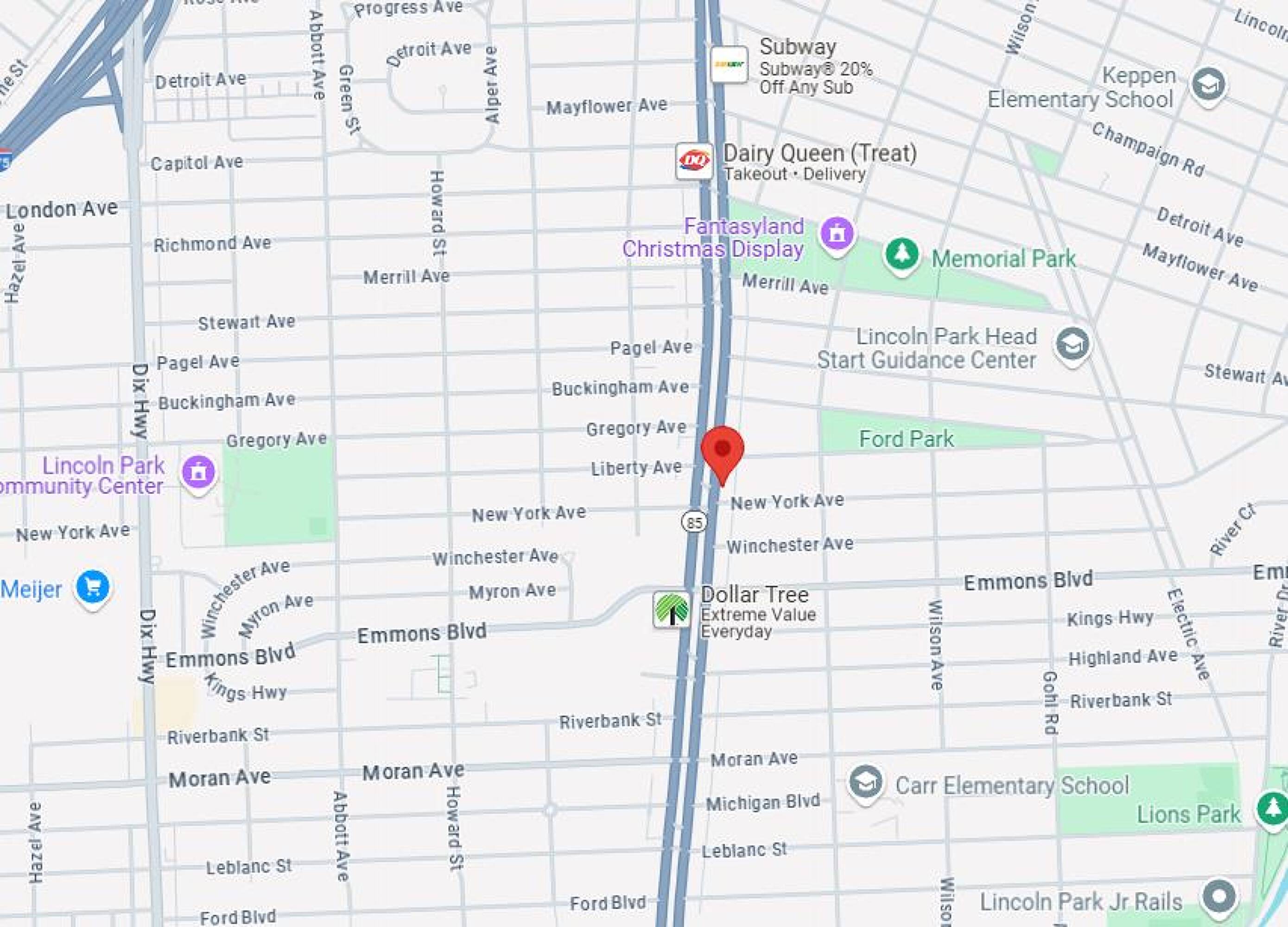Open the Meijer shopping marker
The image size is (1288, 927).
tap(93, 588)
